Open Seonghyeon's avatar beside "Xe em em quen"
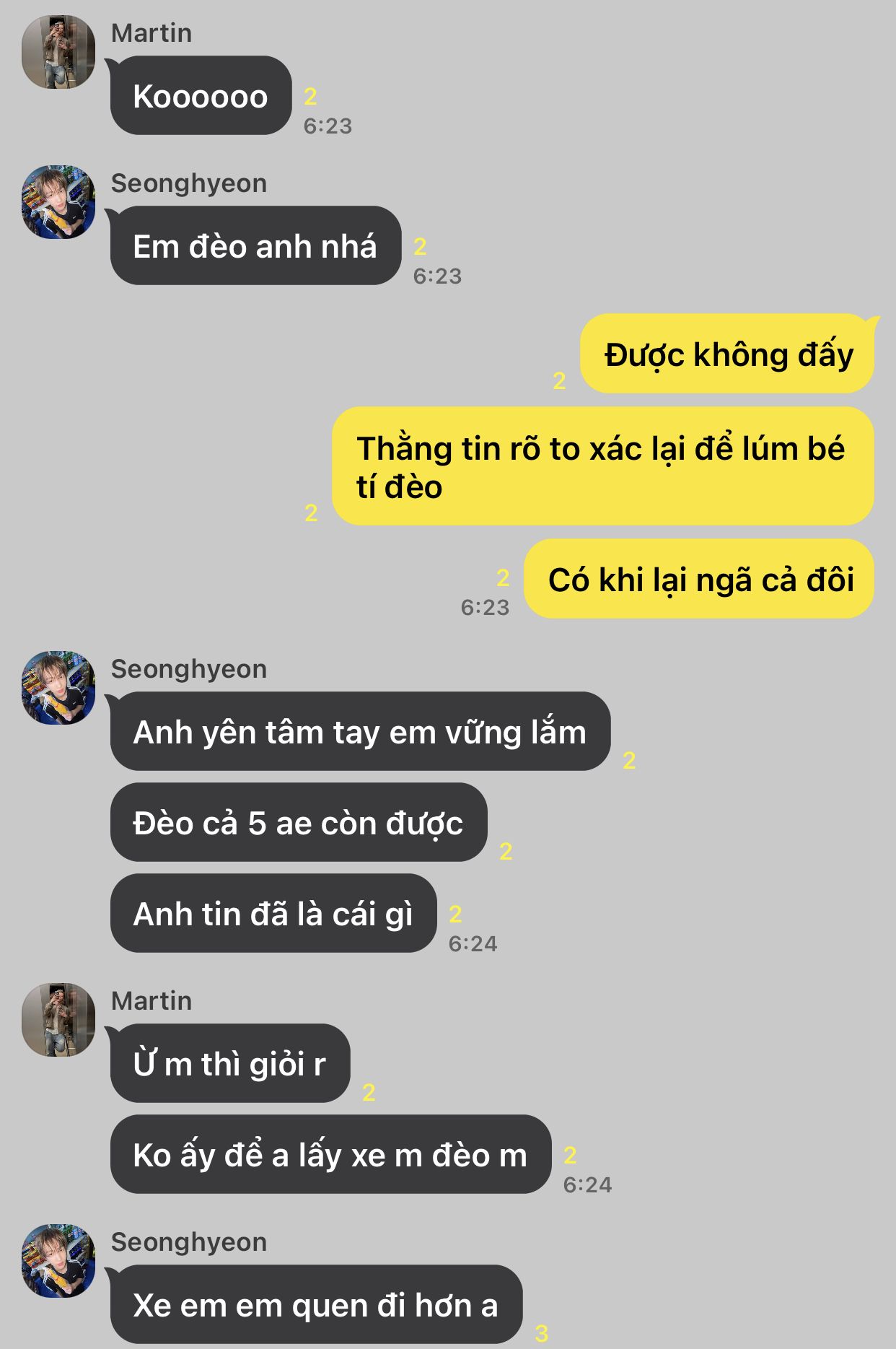Viewport: 896px width, 1349px height. (x=58, y=1261)
